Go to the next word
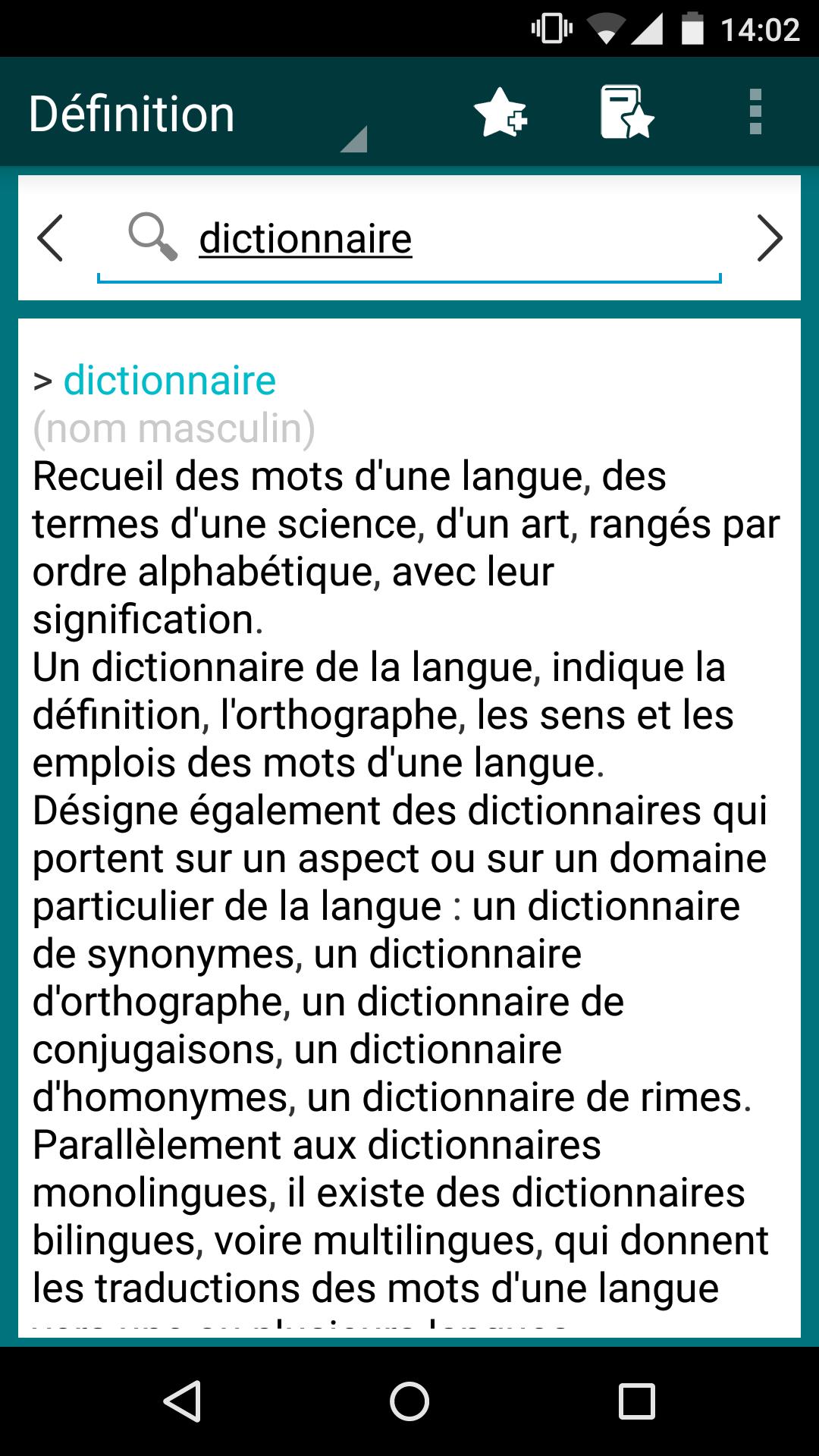The height and width of the screenshot is (1456, 819). coord(769,238)
